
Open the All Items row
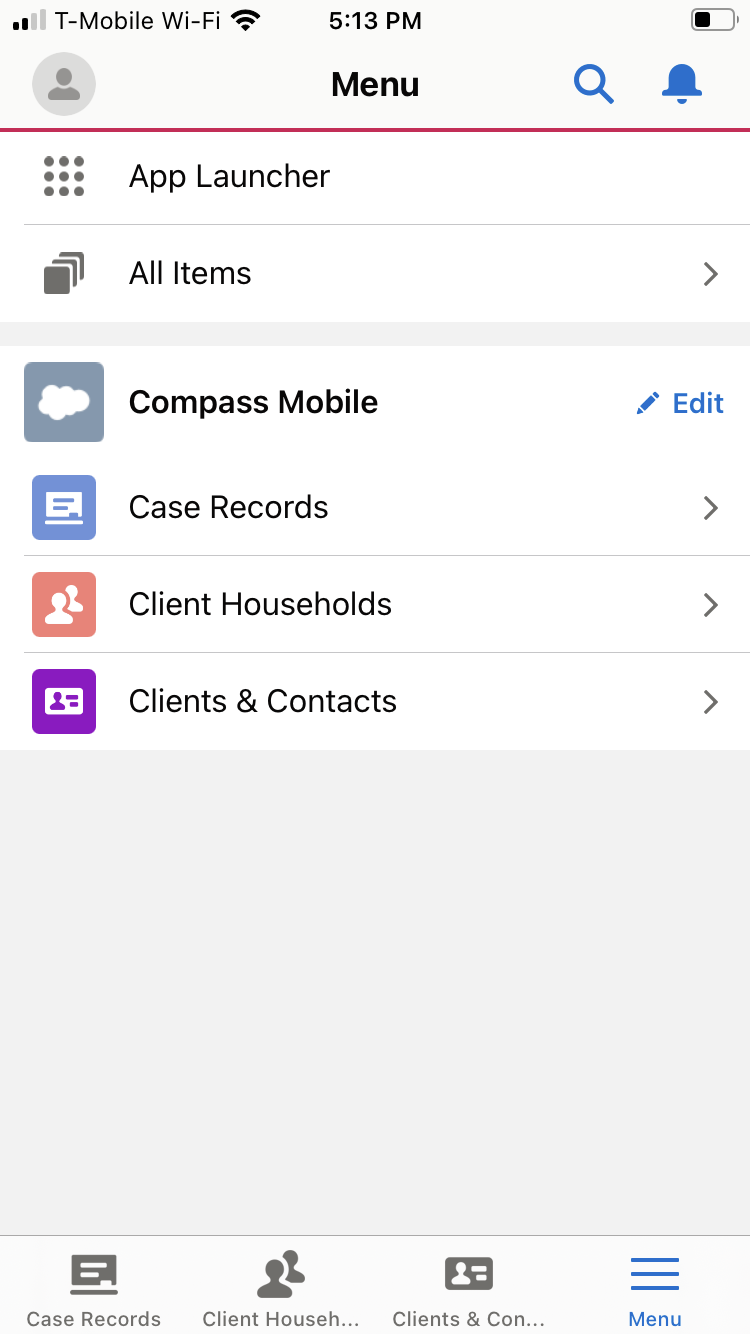pos(375,274)
